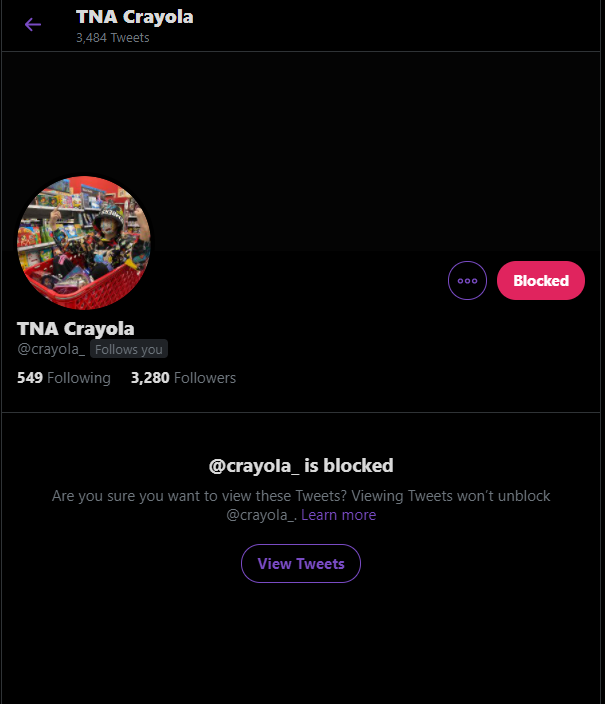This screenshot has width=605, height=704.
Task: Open the Learn more link
Action: click(x=338, y=515)
